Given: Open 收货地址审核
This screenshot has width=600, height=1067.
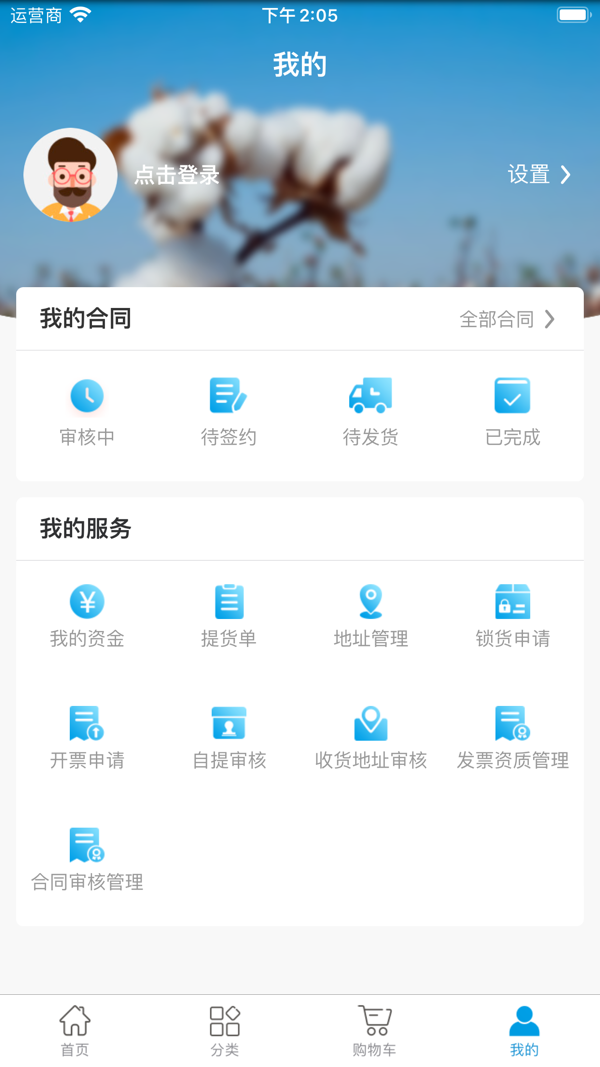Looking at the screenshot, I should point(370,738).
